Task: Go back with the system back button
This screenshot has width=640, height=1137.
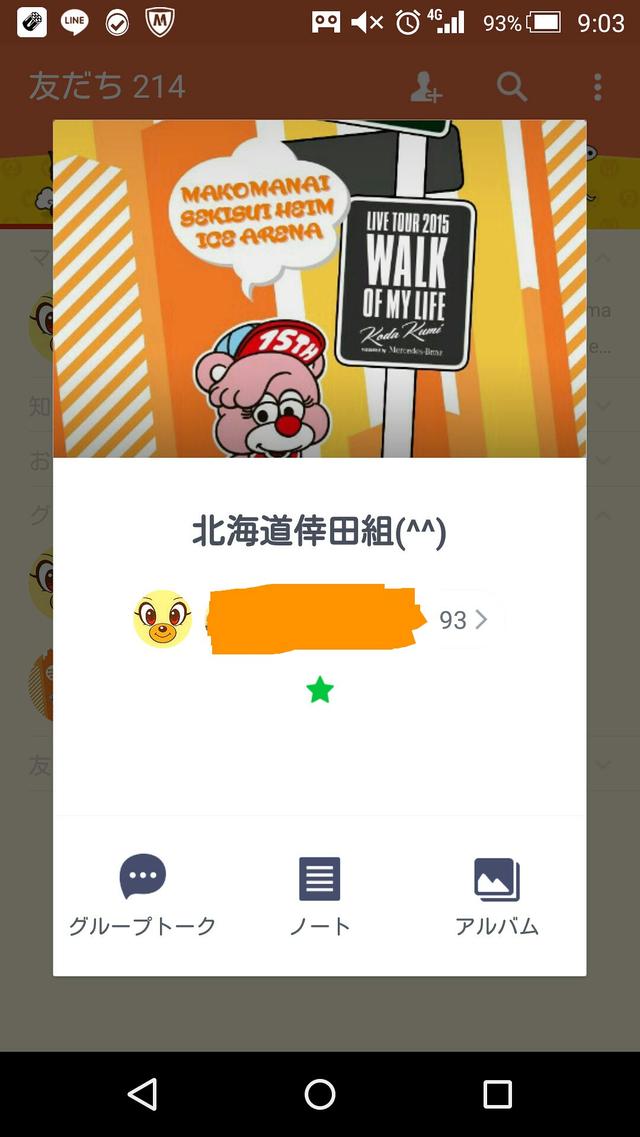Action: [142, 1094]
